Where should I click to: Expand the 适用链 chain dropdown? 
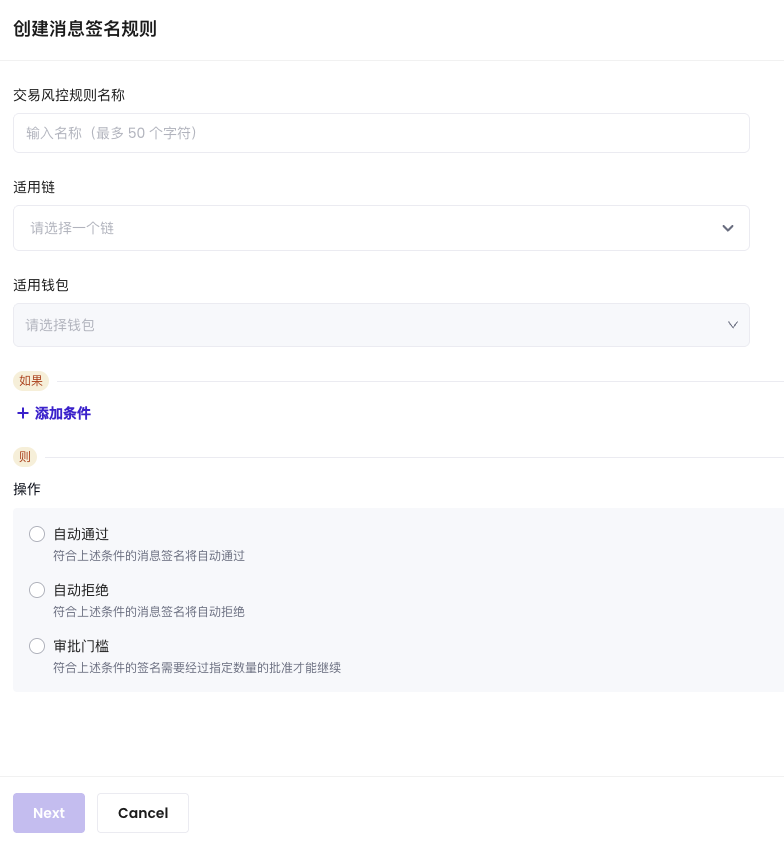tap(380, 228)
